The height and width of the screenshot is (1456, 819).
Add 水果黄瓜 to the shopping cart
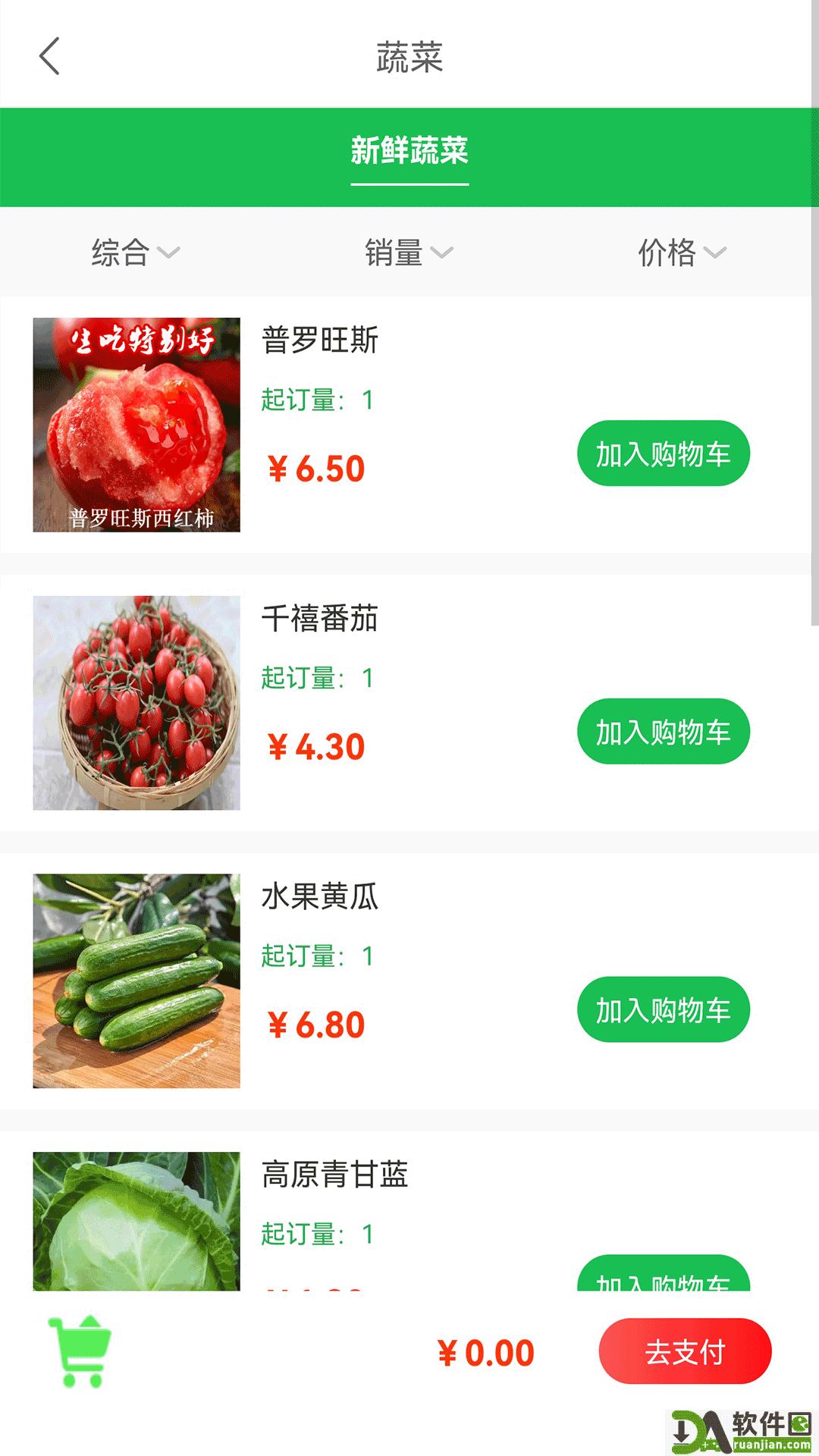coord(663,1009)
